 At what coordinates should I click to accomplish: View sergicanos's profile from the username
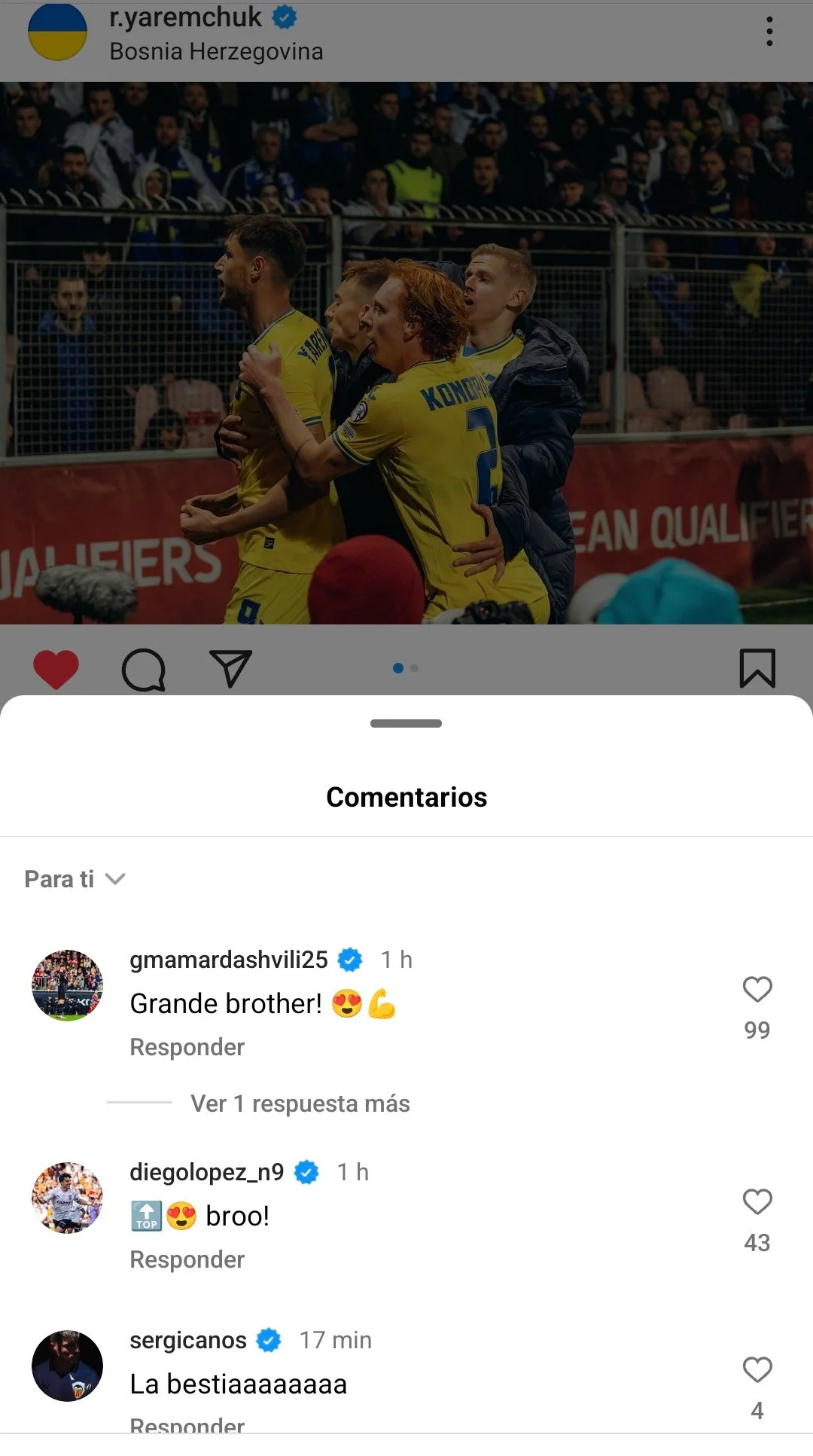[188, 1340]
